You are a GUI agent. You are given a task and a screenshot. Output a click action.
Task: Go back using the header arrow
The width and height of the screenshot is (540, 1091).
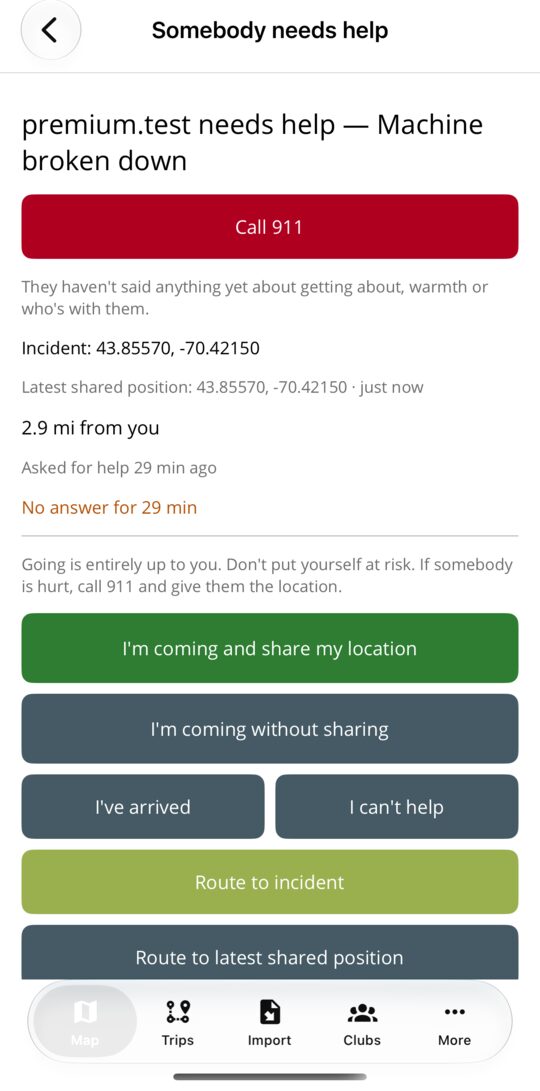point(51,31)
